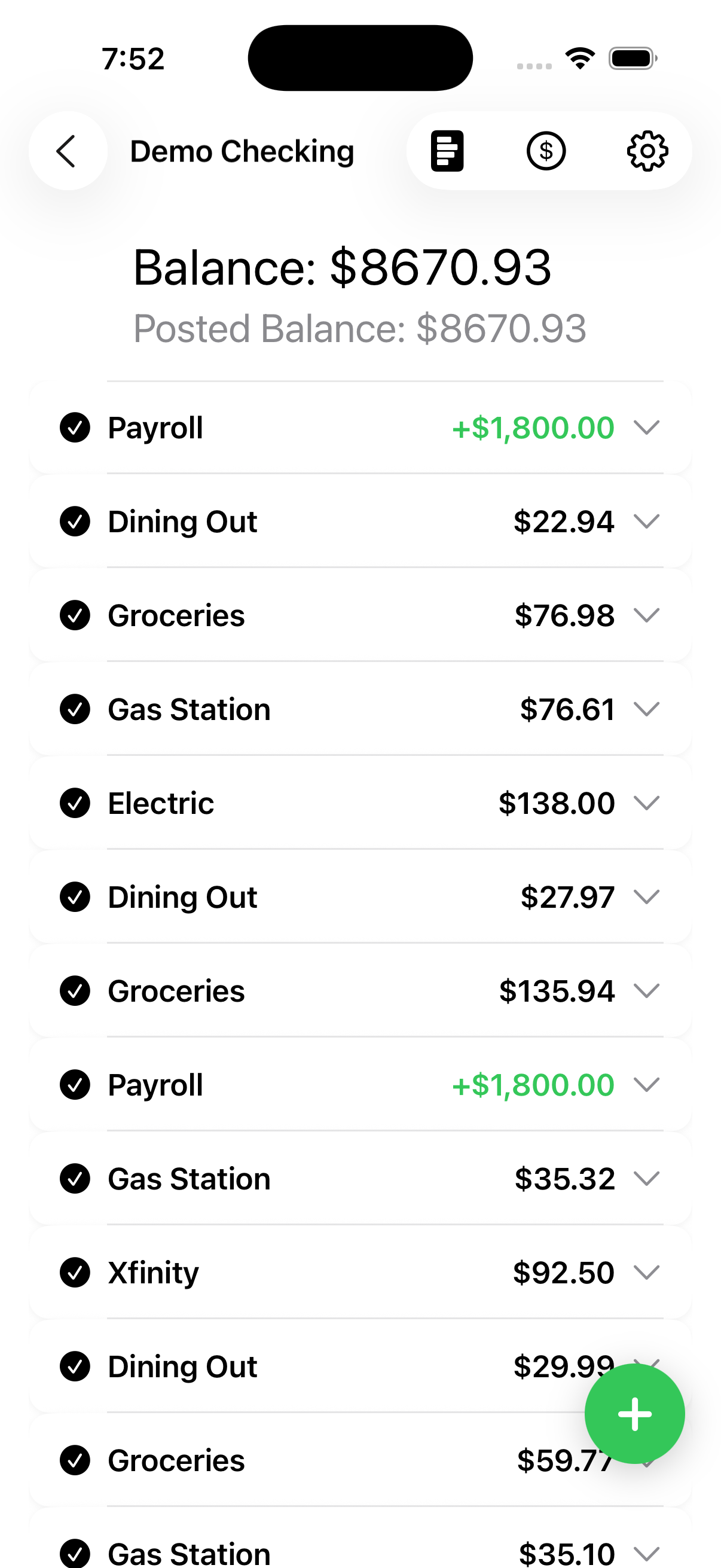
Task: Toggle cleared checkmark on Xfinity transaction
Action: point(75,1272)
